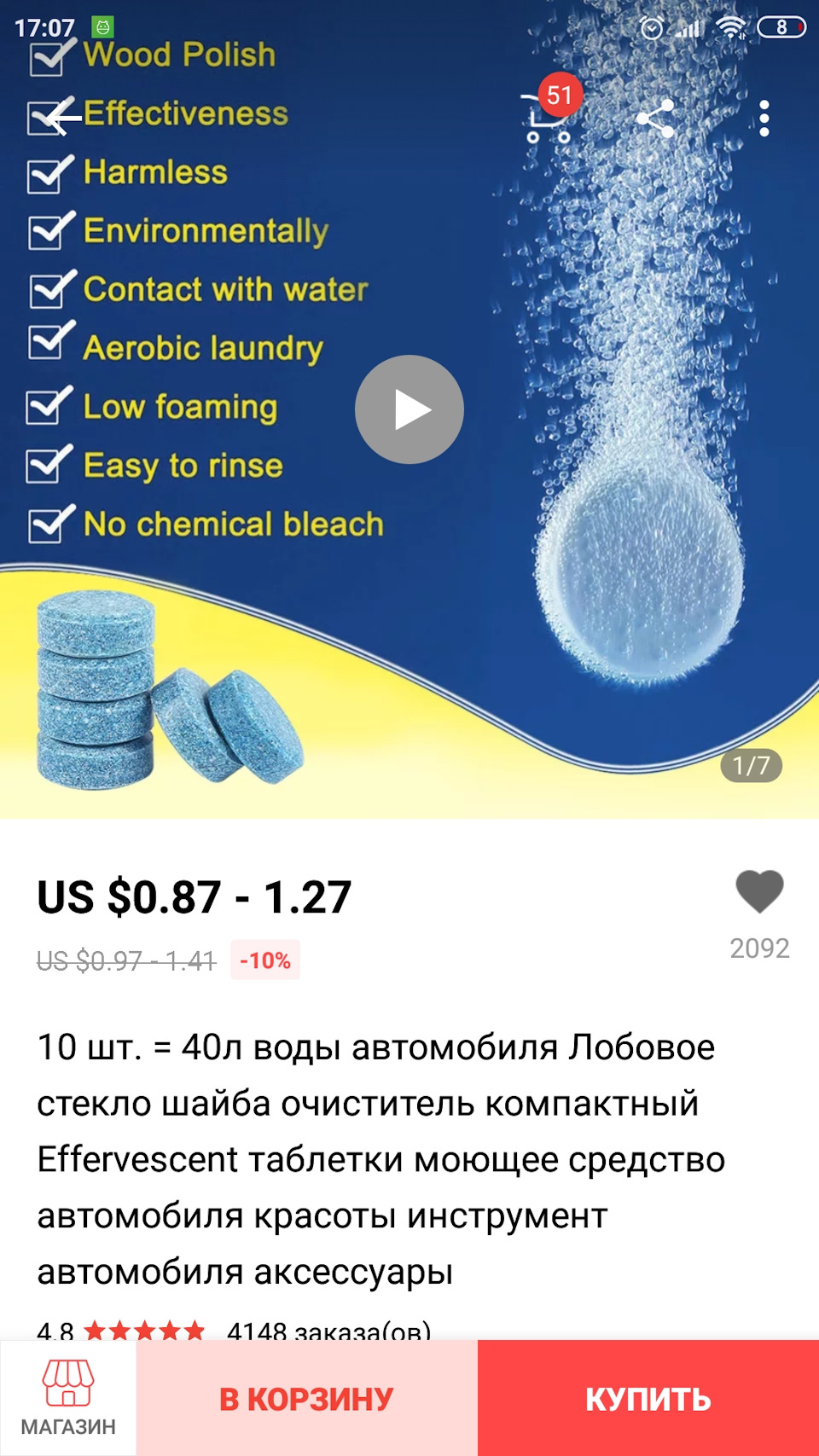Viewport: 819px width, 1456px height.
Task: Add item with В корзину button
Action: [307, 1398]
